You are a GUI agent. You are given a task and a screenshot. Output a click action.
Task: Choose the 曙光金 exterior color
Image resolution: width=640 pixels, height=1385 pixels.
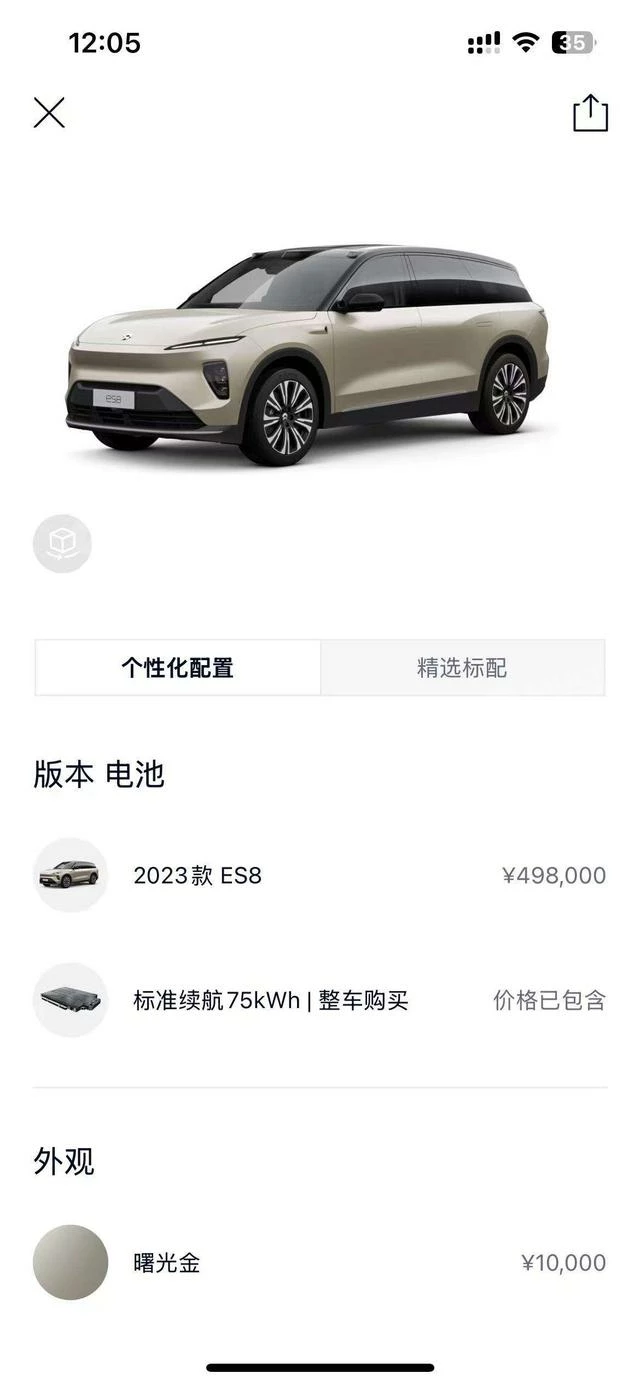click(x=320, y=1263)
